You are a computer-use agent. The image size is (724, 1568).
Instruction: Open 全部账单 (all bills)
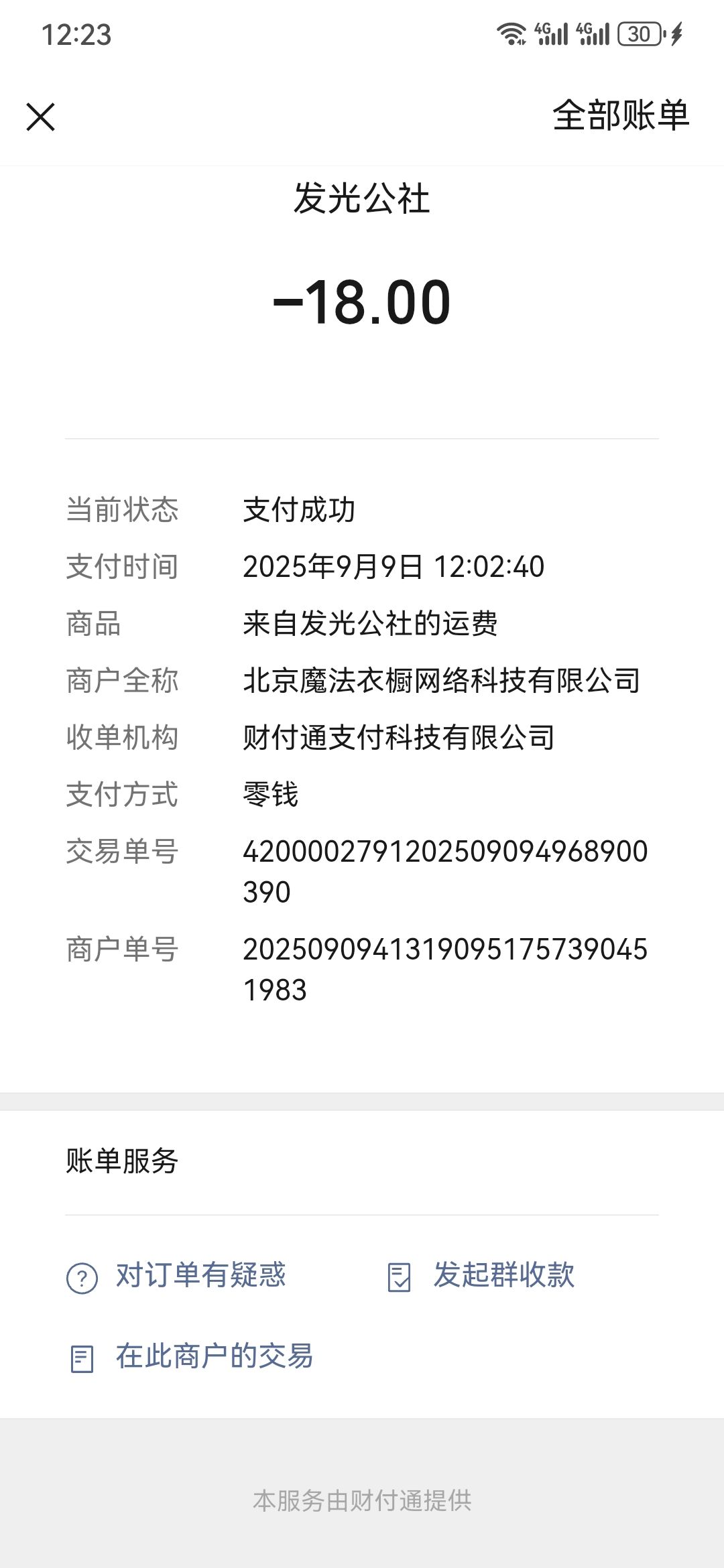pos(620,115)
